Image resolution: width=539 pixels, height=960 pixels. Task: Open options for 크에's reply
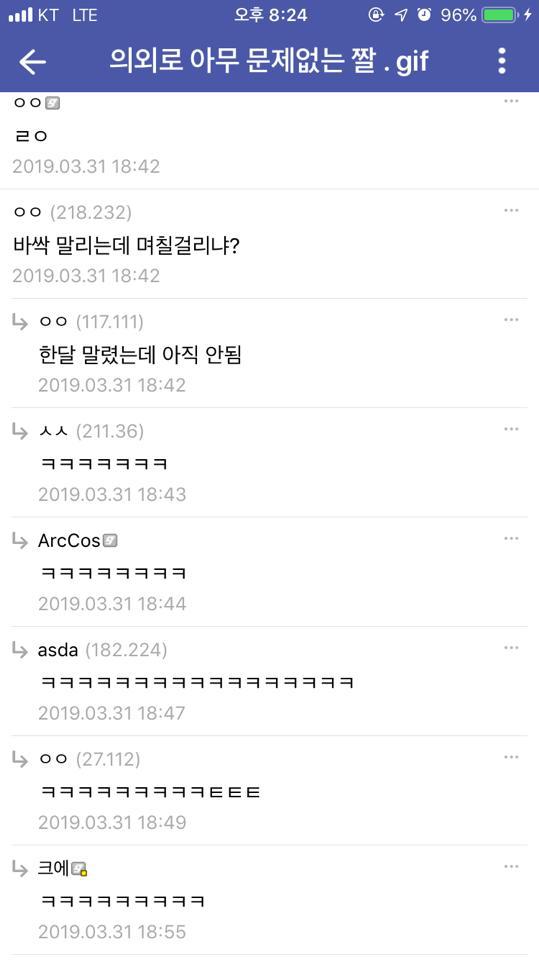pos(511,867)
